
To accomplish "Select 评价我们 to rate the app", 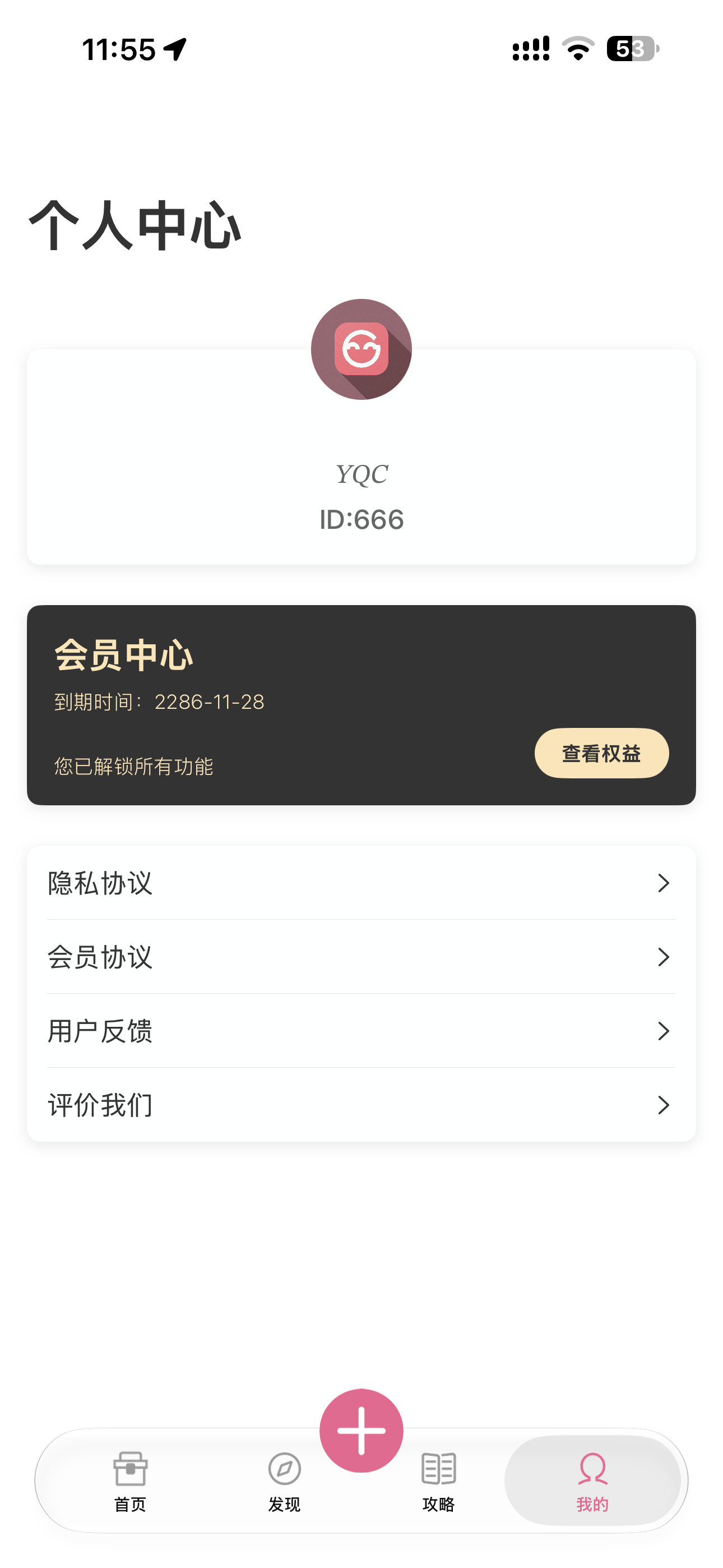I will pos(361,1105).
